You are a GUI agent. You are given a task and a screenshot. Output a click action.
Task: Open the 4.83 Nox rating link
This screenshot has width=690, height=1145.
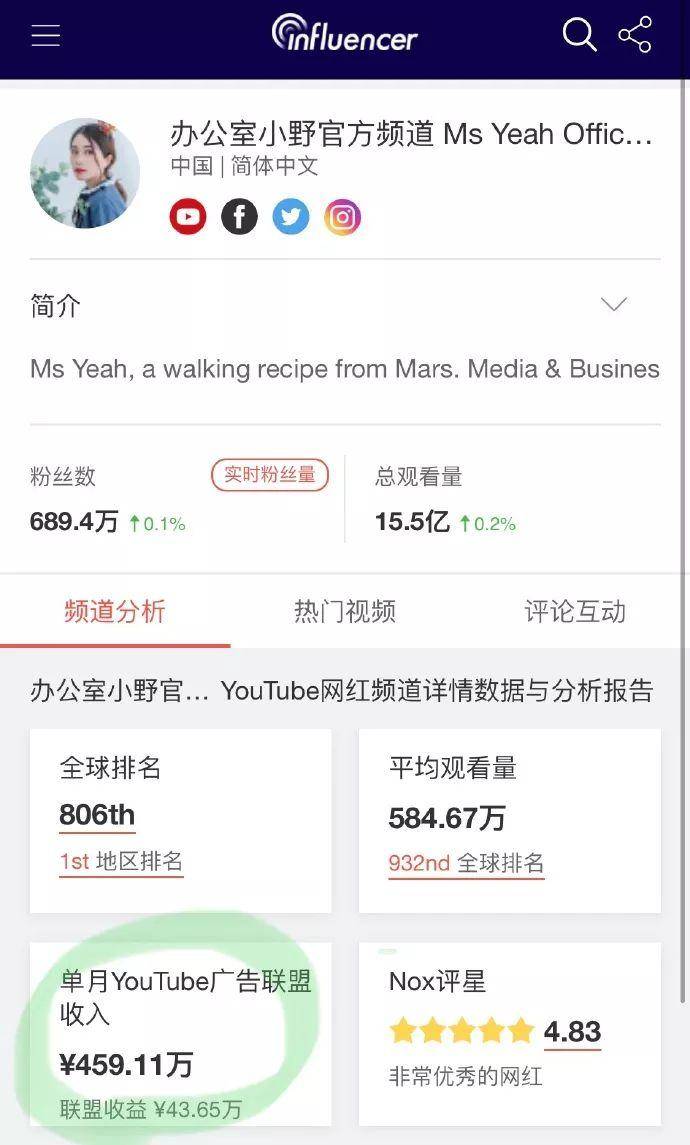pyautogui.click(x=572, y=1031)
